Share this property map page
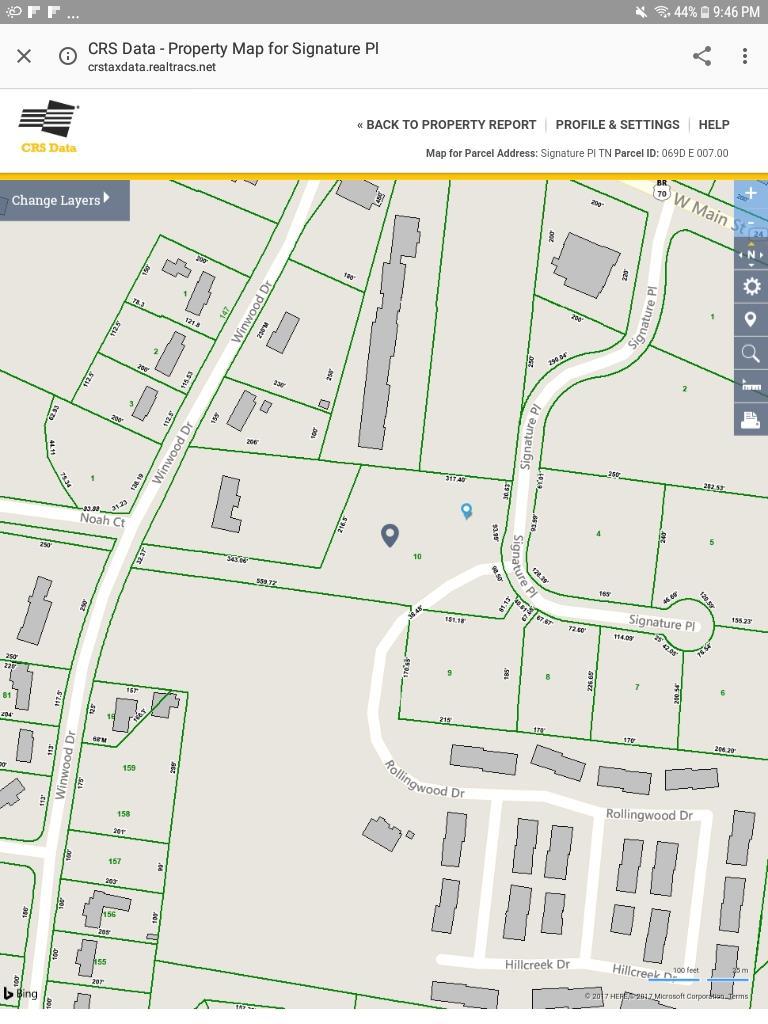Image resolution: width=768 pixels, height=1024 pixels. coord(702,56)
